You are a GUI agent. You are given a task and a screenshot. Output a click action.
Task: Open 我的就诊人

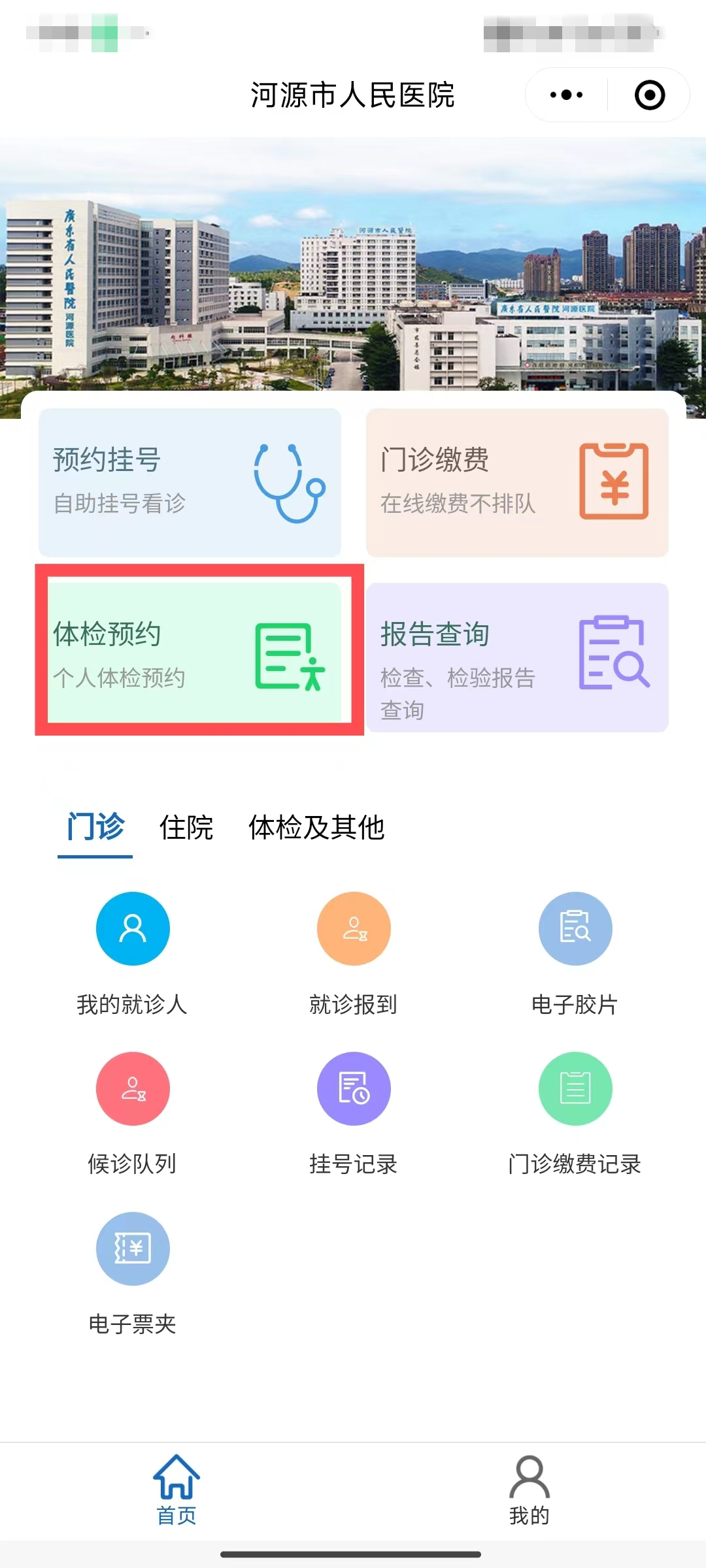pos(133,954)
